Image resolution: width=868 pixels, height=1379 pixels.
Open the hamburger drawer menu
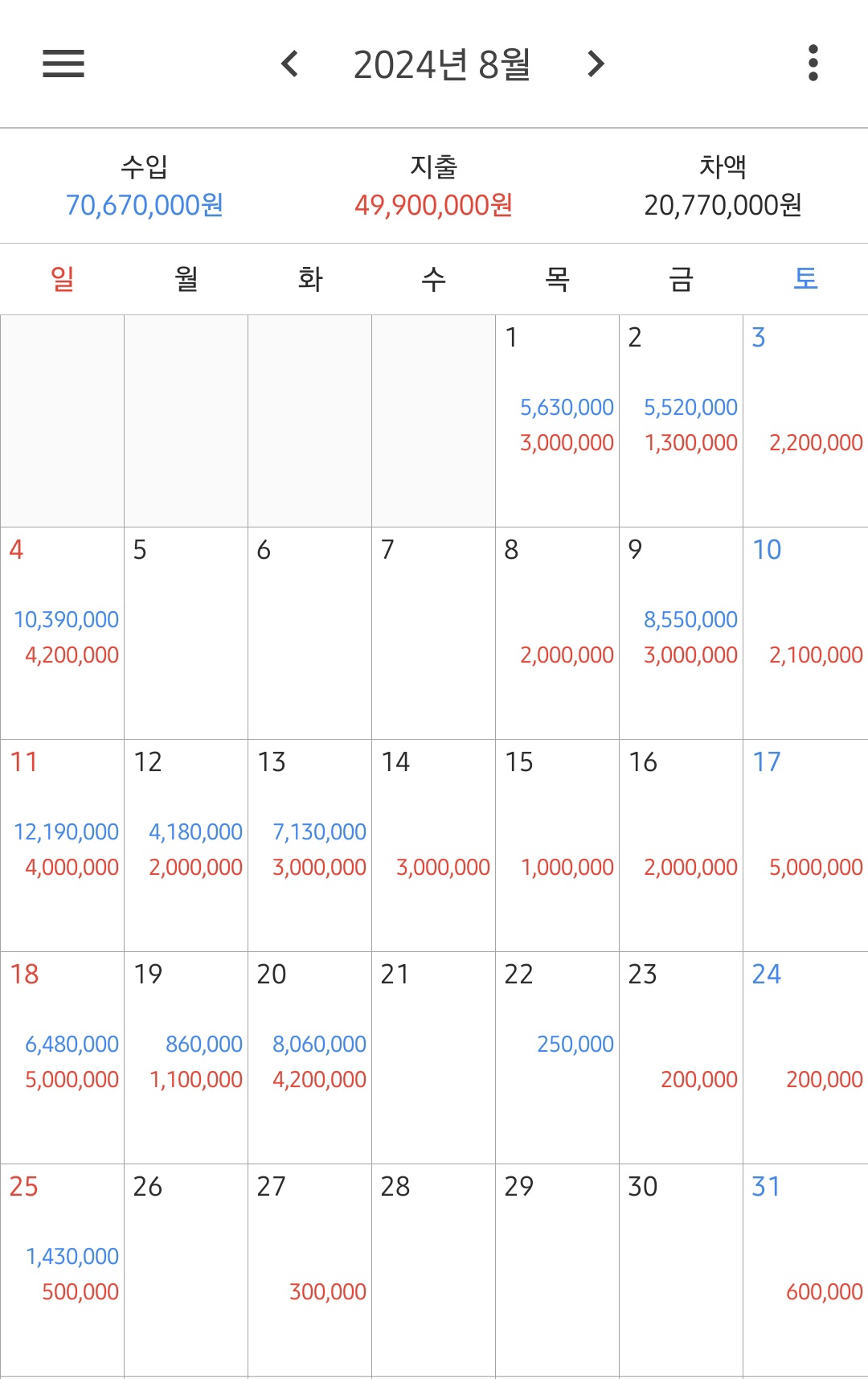63,64
